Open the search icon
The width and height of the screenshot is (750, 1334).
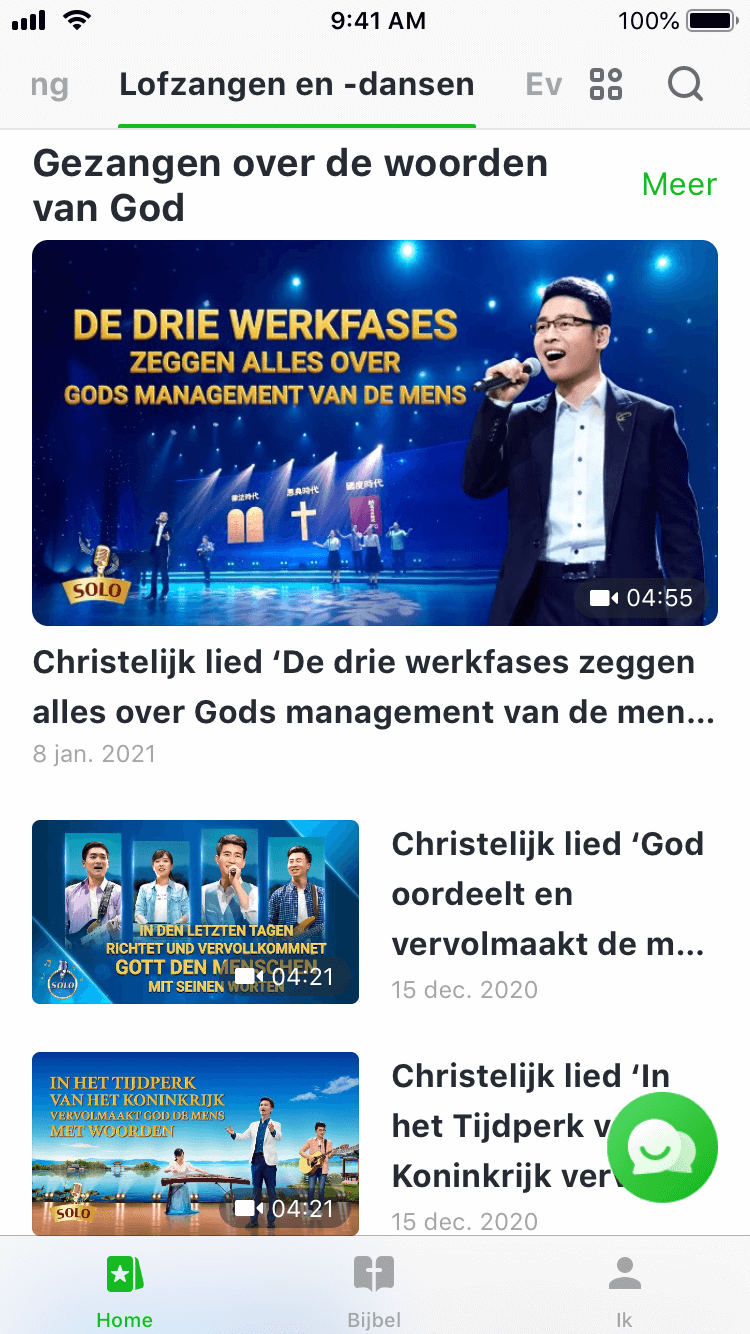click(x=685, y=84)
